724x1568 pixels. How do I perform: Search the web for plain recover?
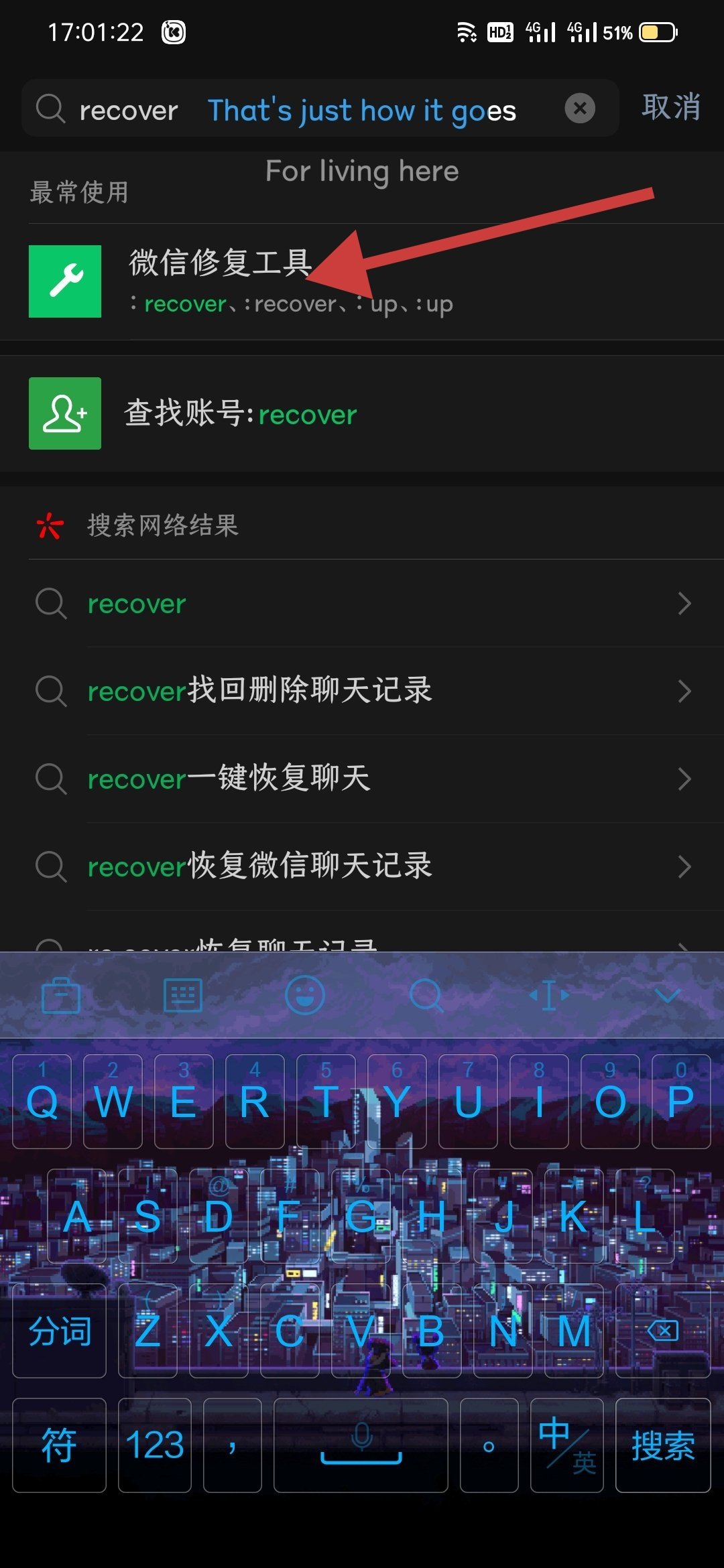tap(362, 604)
